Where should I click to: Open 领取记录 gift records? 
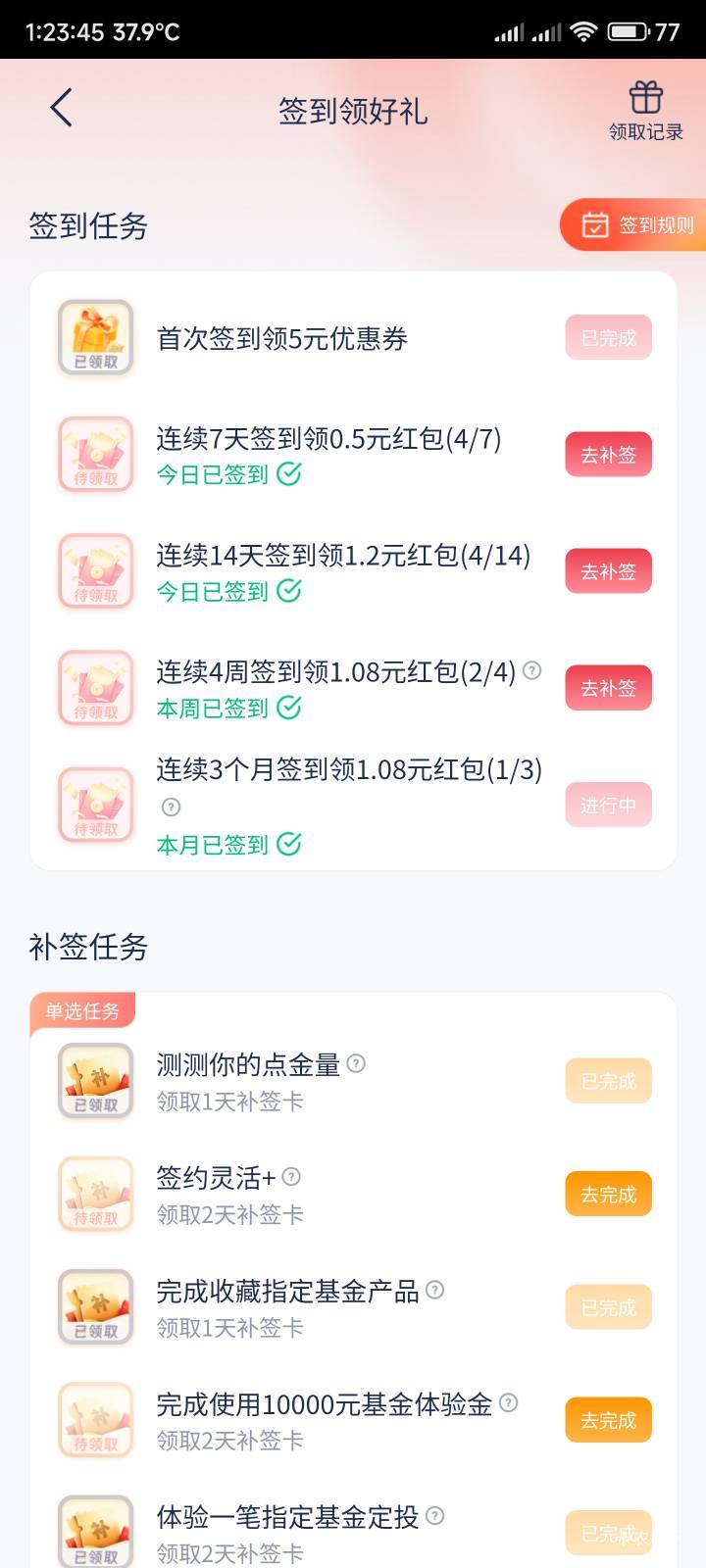pyautogui.click(x=645, y=111)
